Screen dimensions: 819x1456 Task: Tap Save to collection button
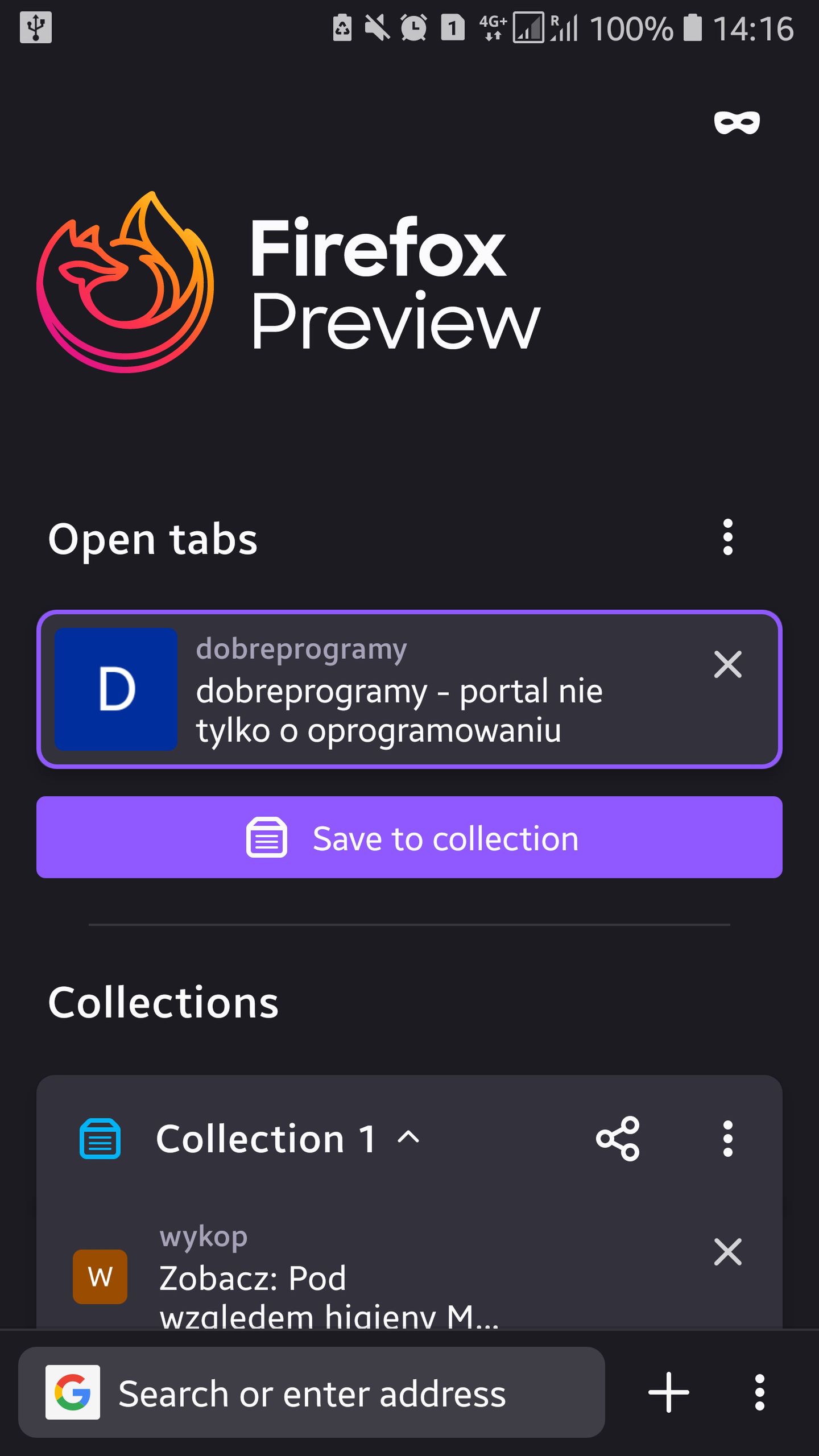click(409, 837)
